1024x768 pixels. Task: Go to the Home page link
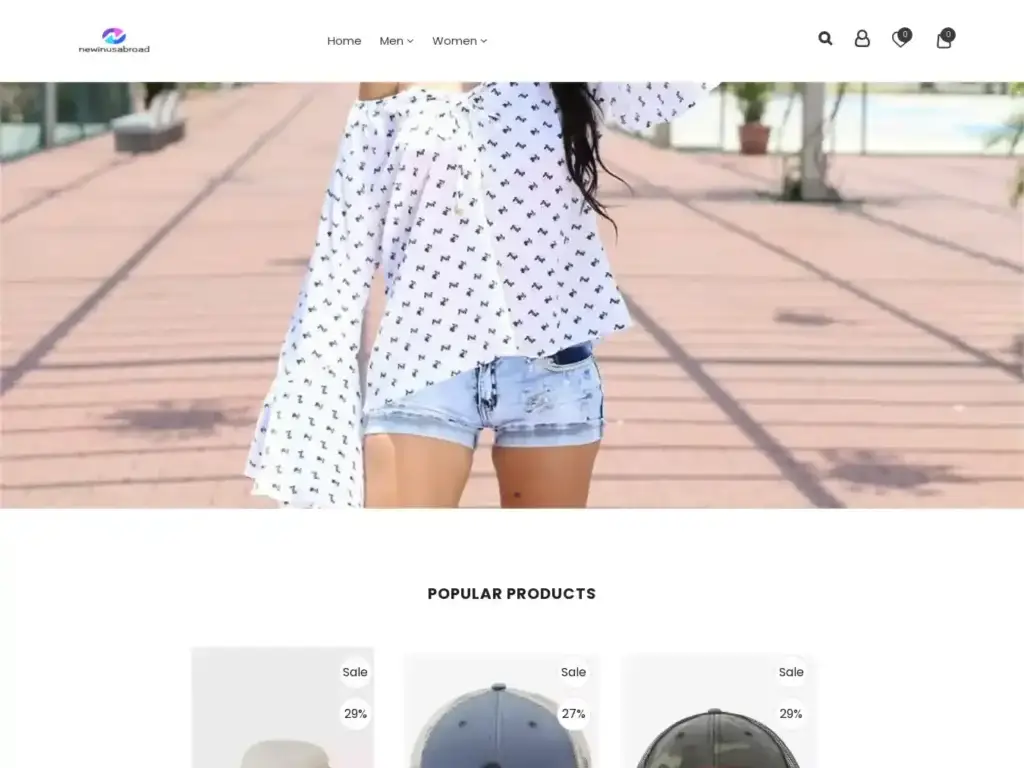tap(344, 41)
